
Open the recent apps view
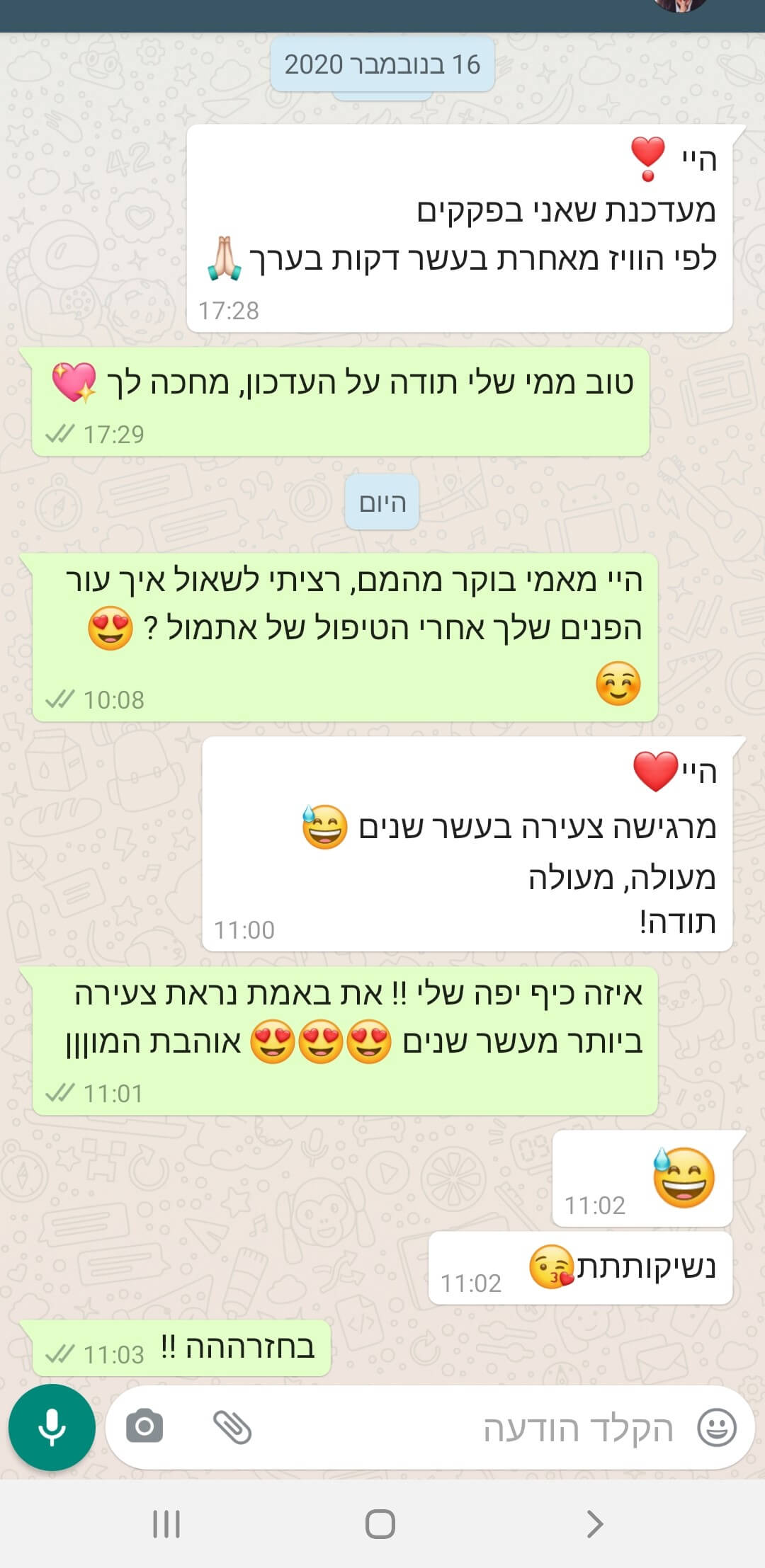pyautogui.click(x=166, y=1523)
